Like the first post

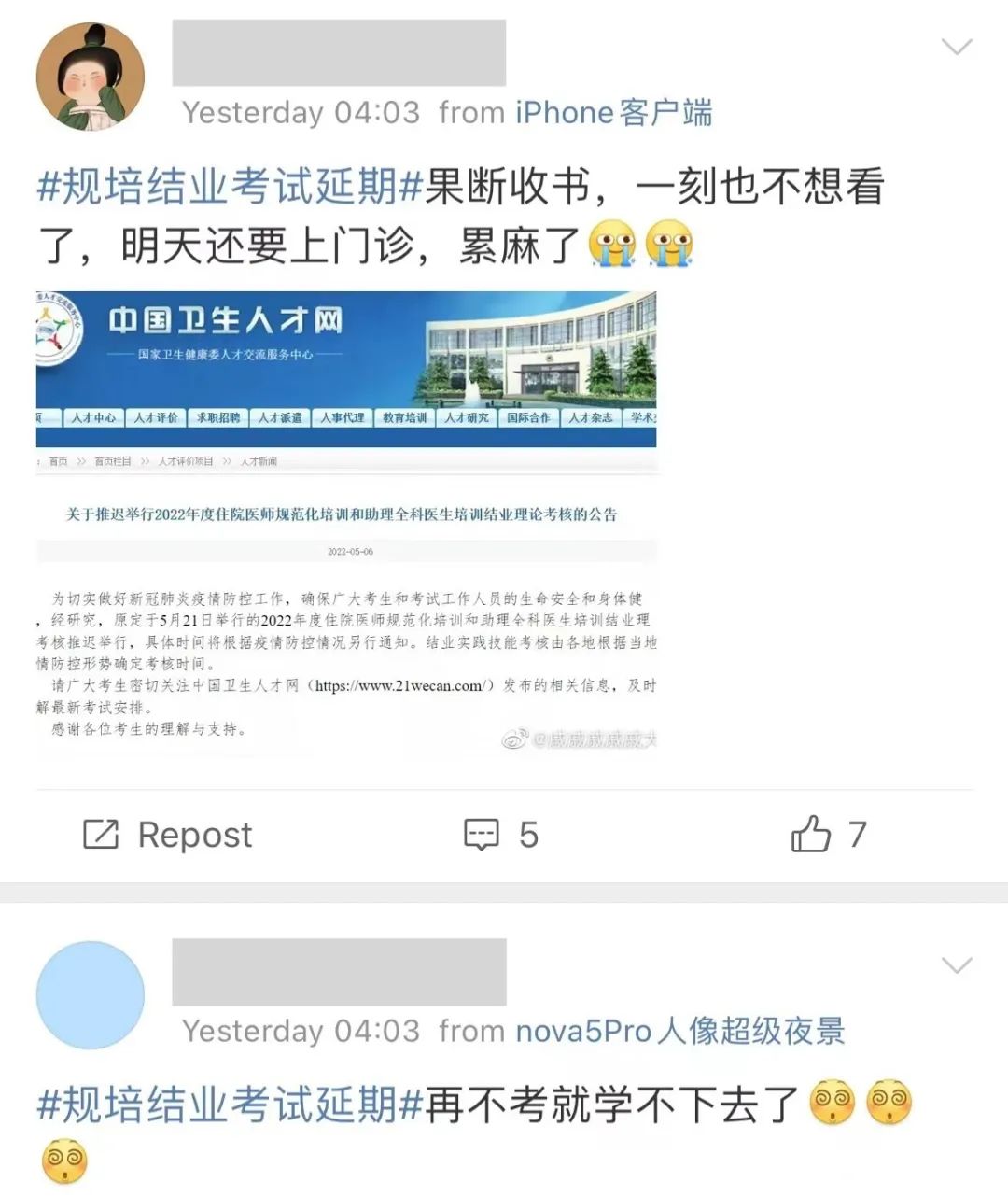click(x=828, y=834)
